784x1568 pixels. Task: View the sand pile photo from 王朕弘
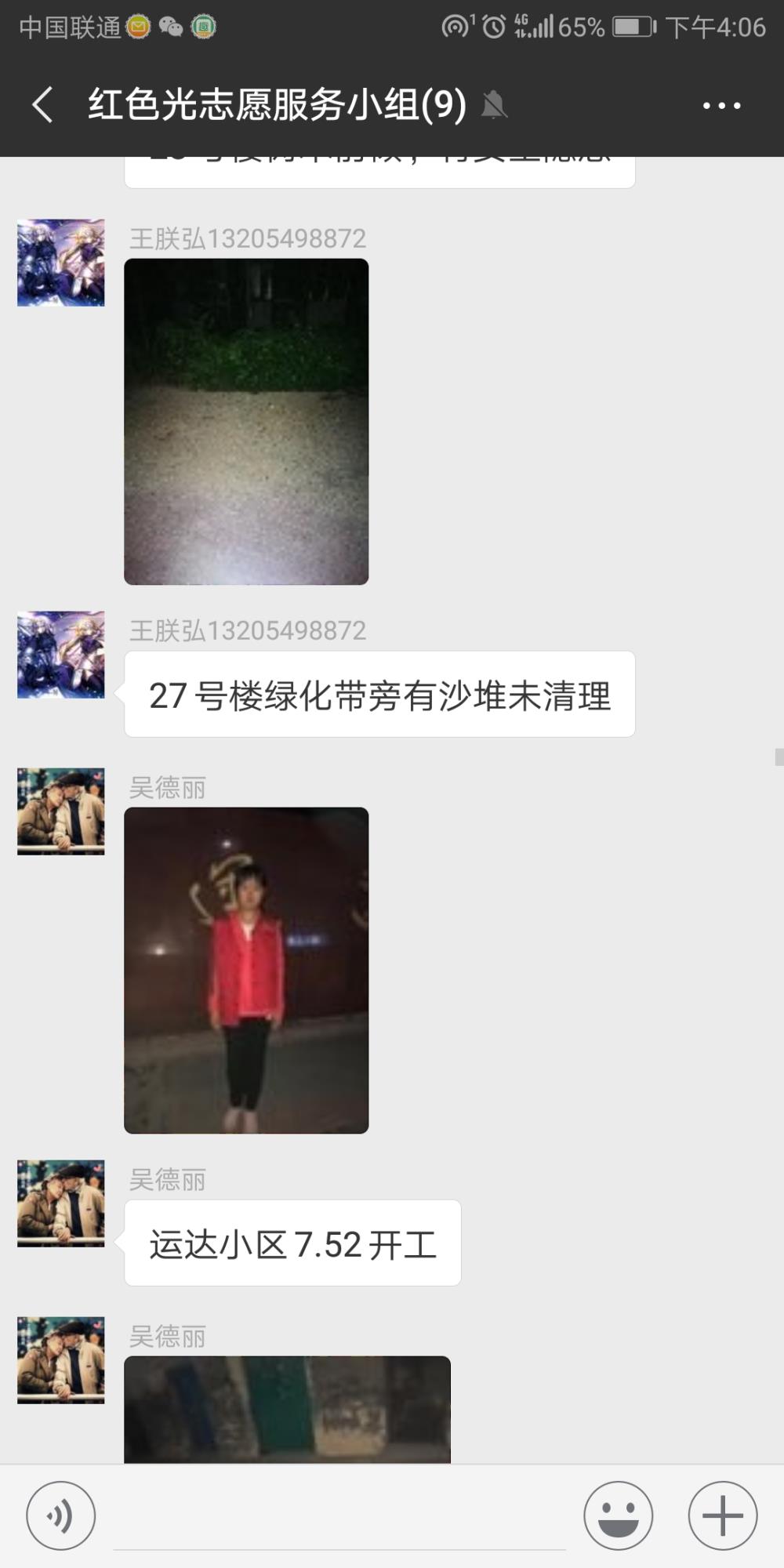246,422
